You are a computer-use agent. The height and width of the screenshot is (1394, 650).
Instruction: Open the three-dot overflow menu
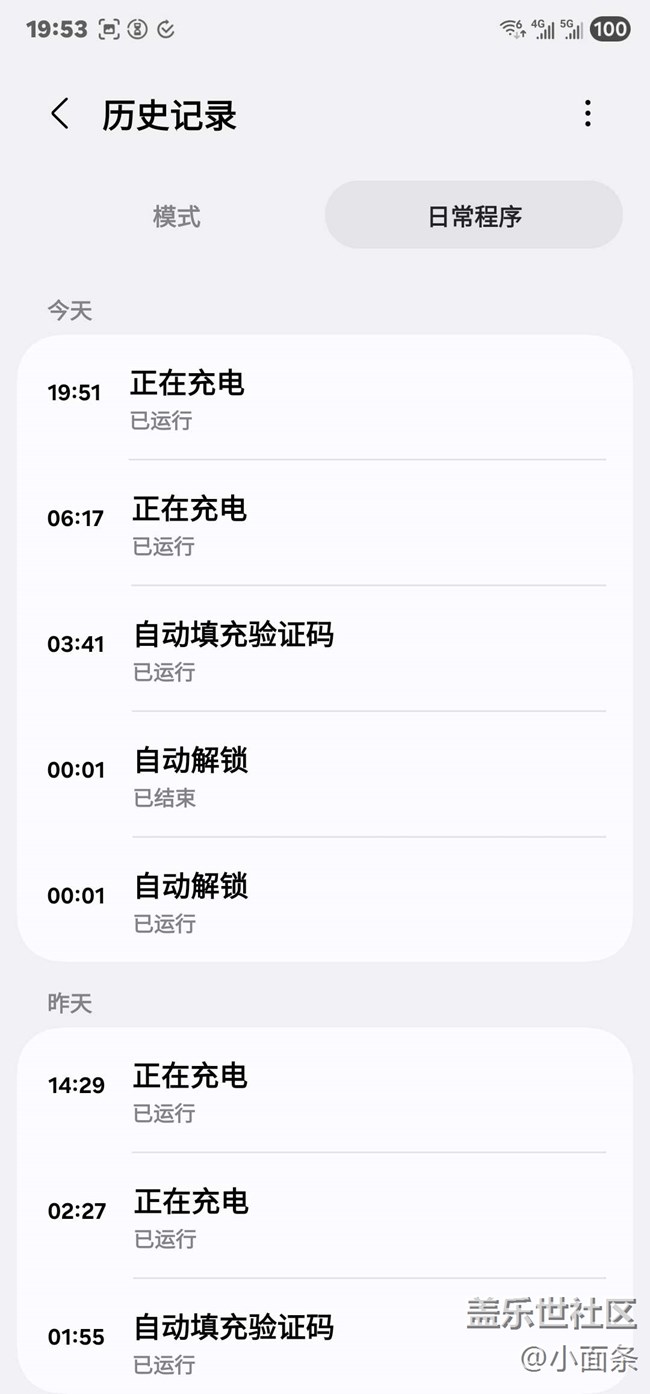point(587,114)
